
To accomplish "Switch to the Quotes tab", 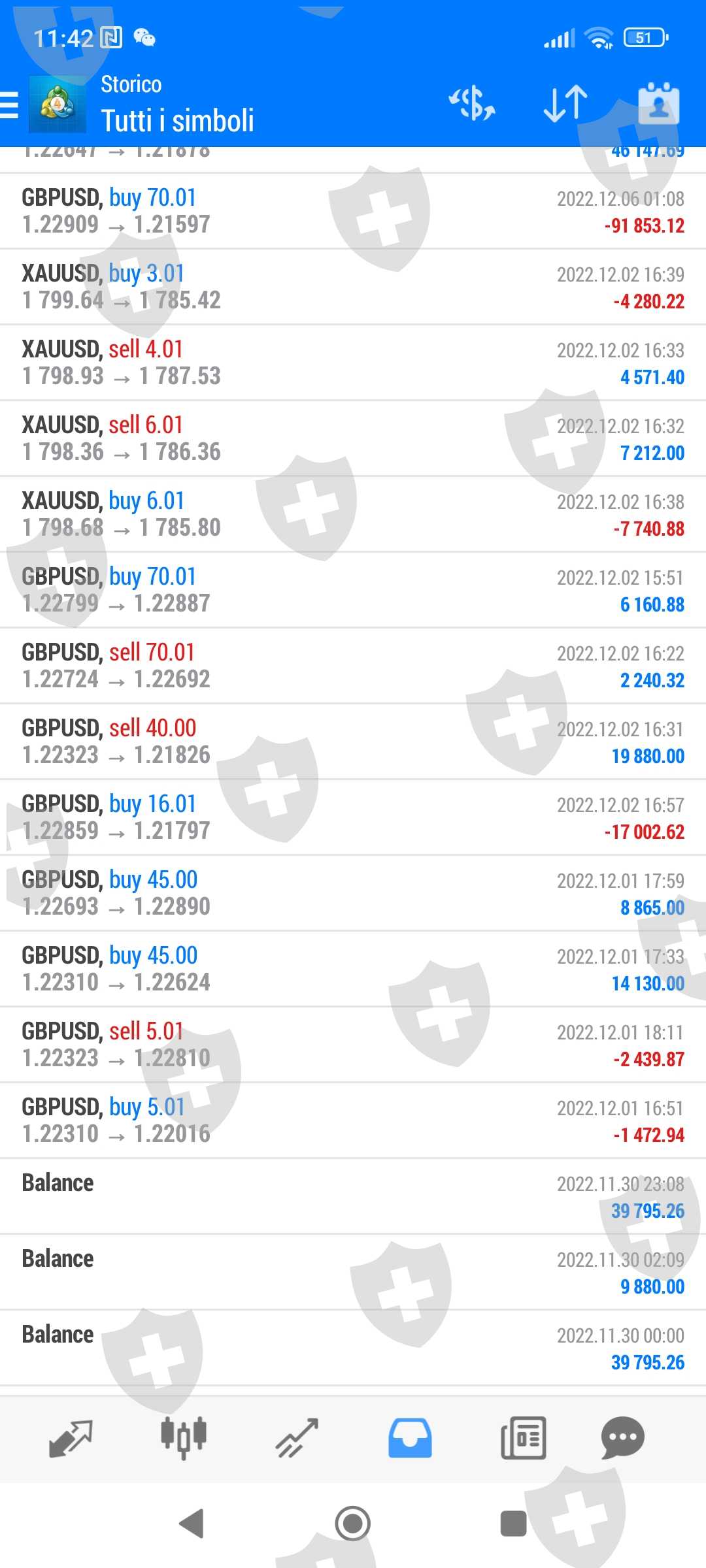I will [71, 1437].
